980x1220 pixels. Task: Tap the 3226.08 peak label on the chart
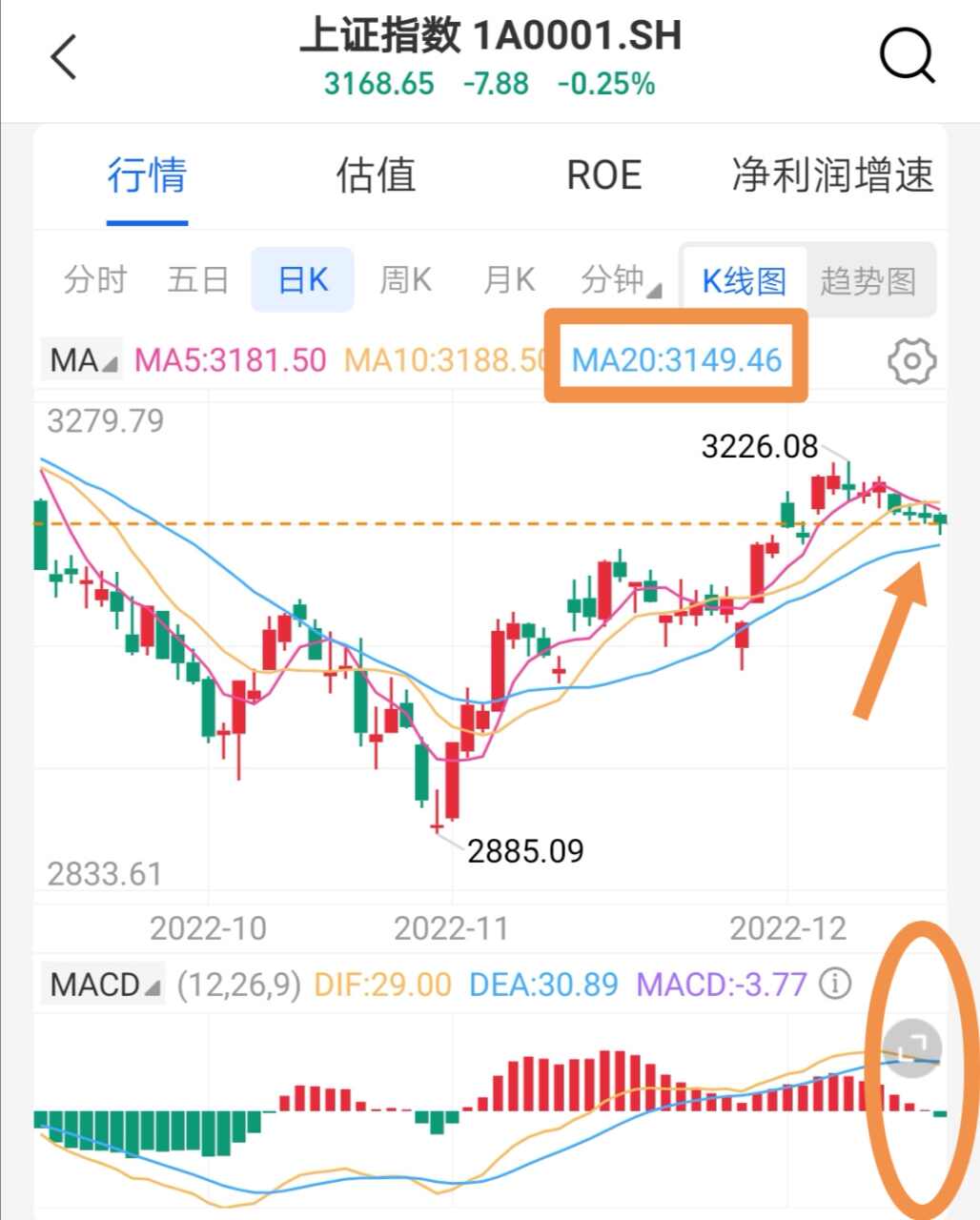758,445
